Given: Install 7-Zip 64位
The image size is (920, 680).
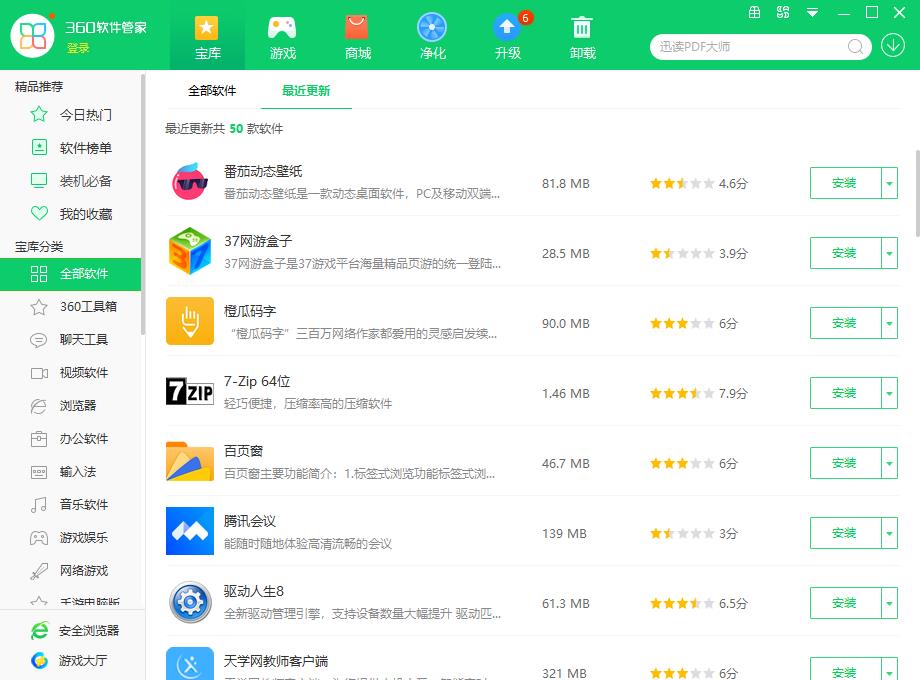Looking at the screenshot, I should coord(844,393).
